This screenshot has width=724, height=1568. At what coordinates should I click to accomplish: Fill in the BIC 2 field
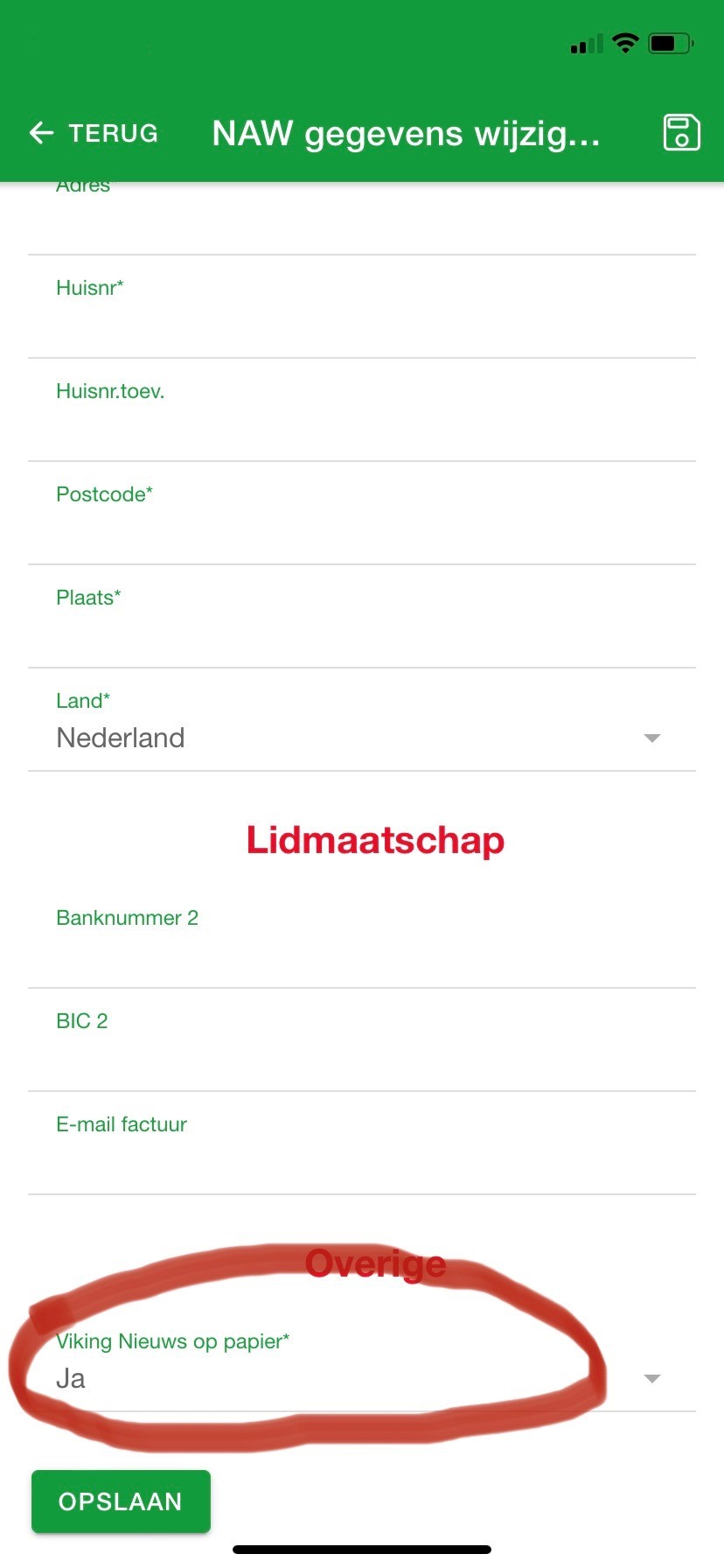click(x=362, y=1055)
